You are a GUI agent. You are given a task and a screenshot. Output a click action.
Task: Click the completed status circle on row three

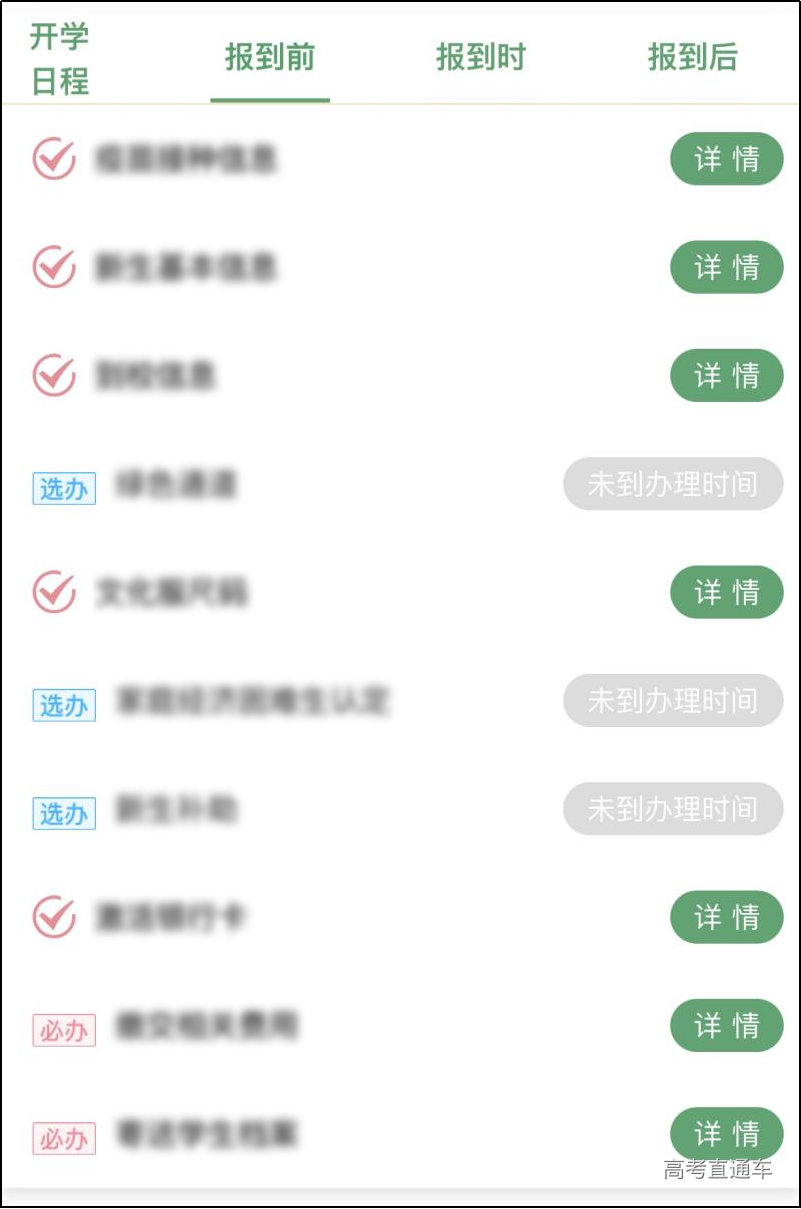click(x=56, y=375)
